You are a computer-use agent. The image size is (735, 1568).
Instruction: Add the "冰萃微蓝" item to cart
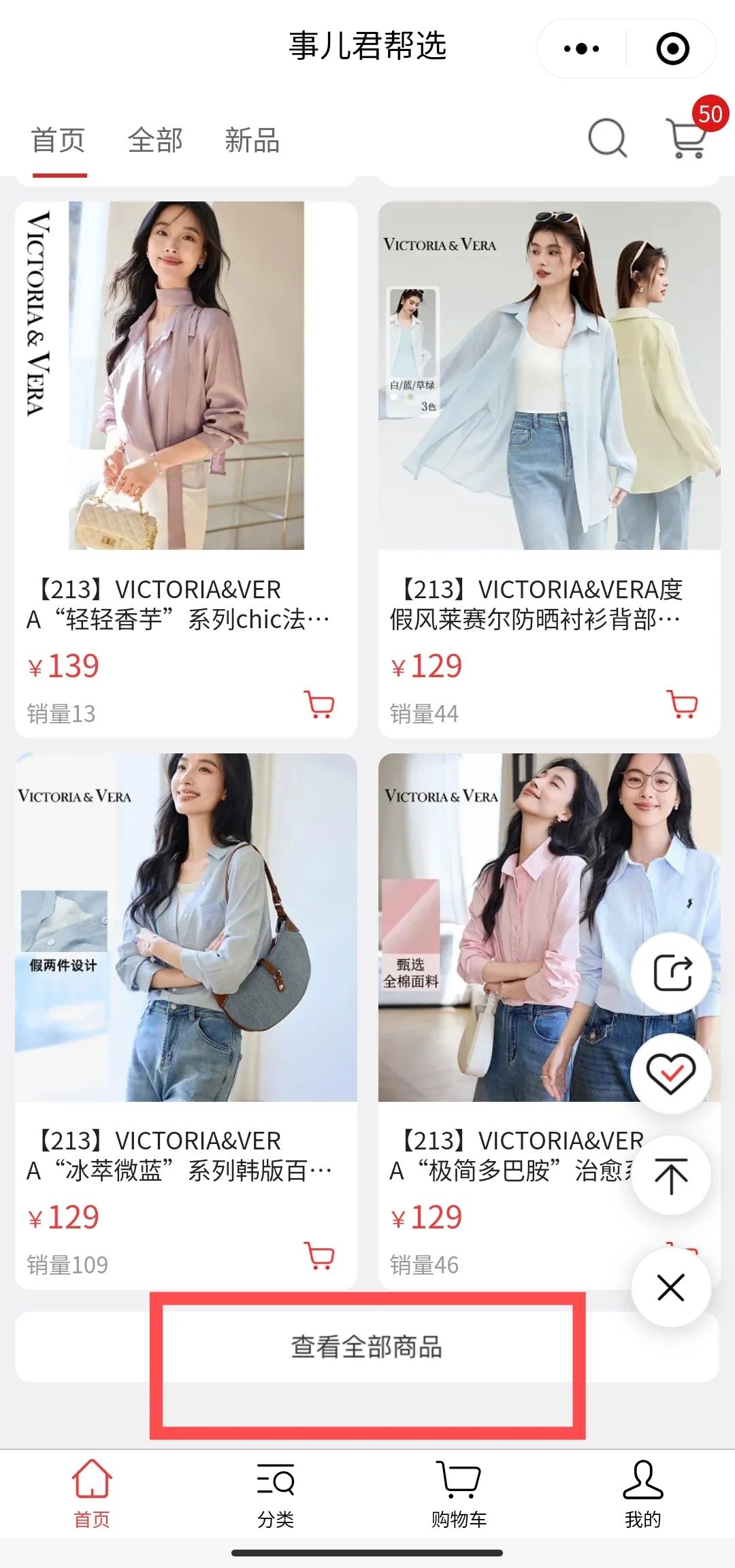(319, 1256)
